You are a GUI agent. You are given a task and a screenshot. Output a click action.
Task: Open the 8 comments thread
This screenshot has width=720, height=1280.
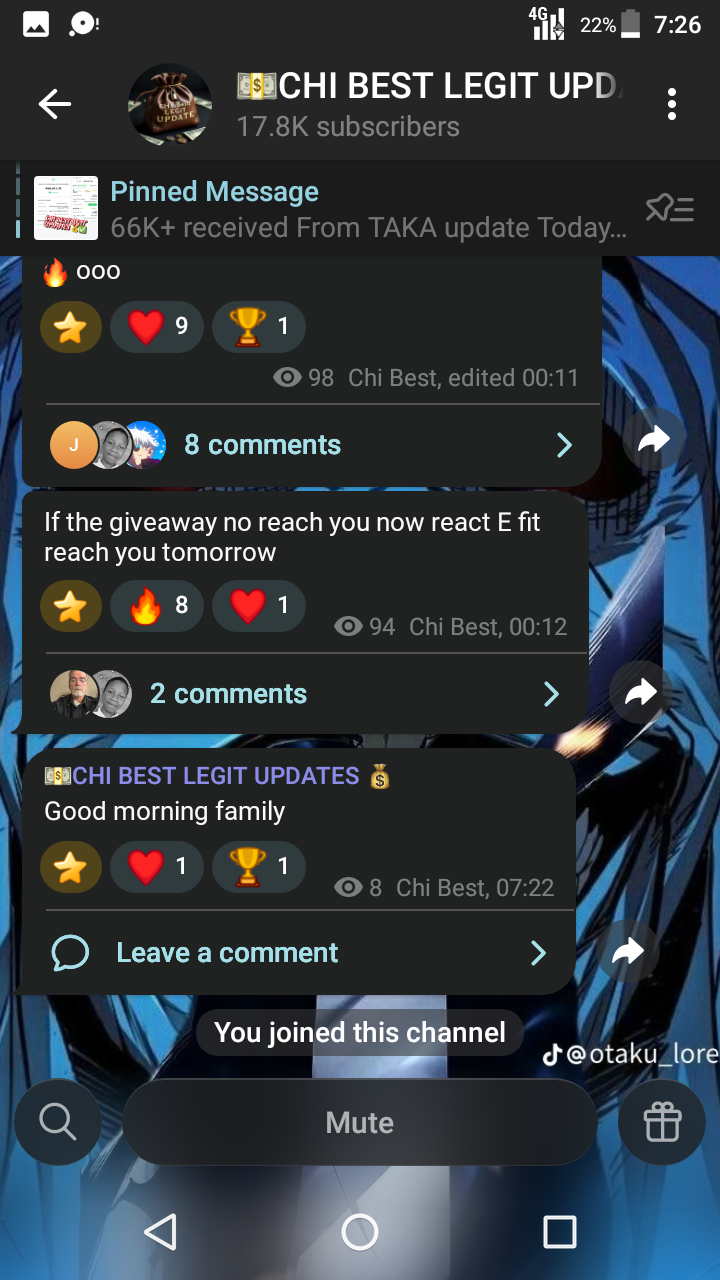point(262,445)
